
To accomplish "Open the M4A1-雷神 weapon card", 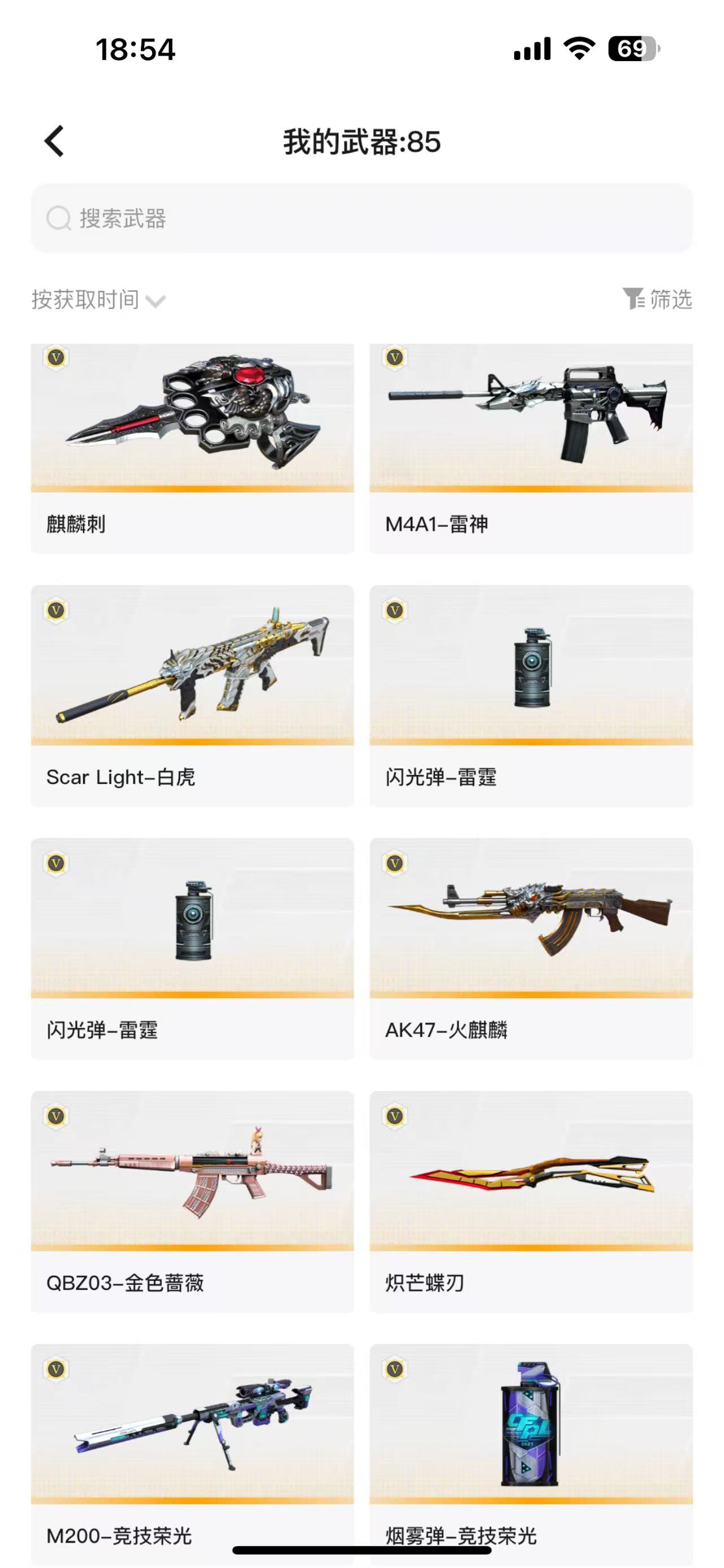I will coord(531,448).
